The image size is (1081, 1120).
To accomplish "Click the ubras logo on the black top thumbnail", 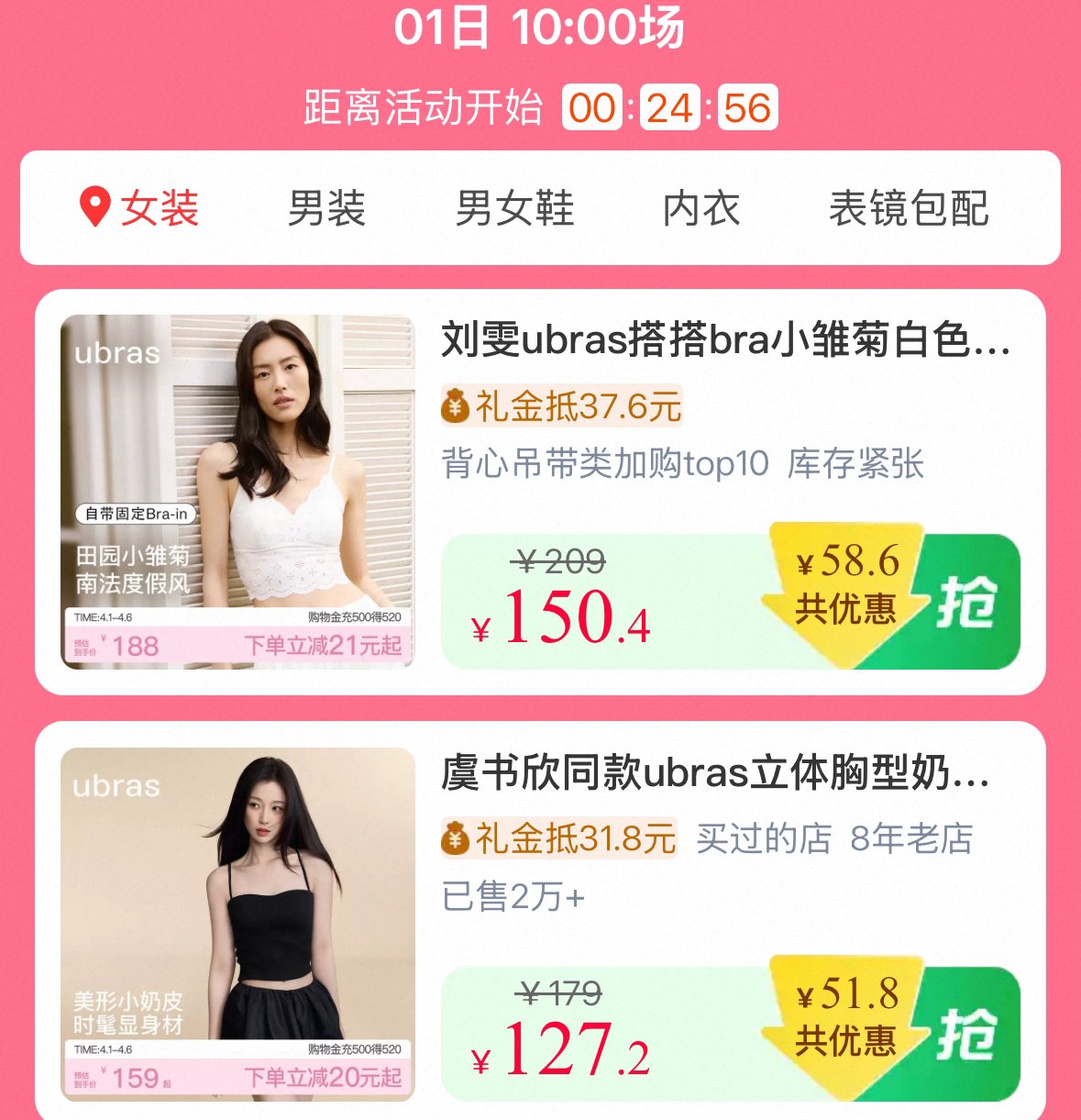I will pos(119,785).
